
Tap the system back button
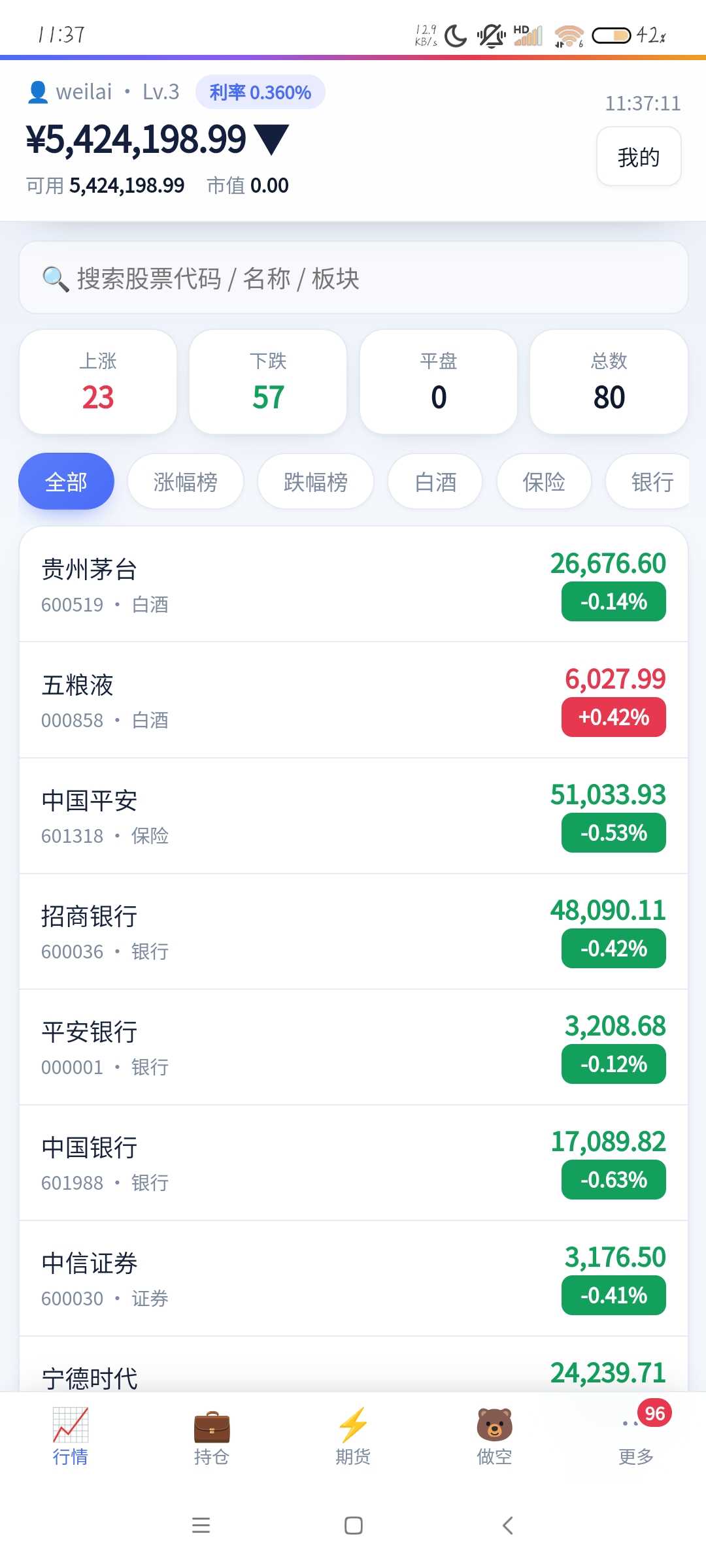pos(507,1526)
